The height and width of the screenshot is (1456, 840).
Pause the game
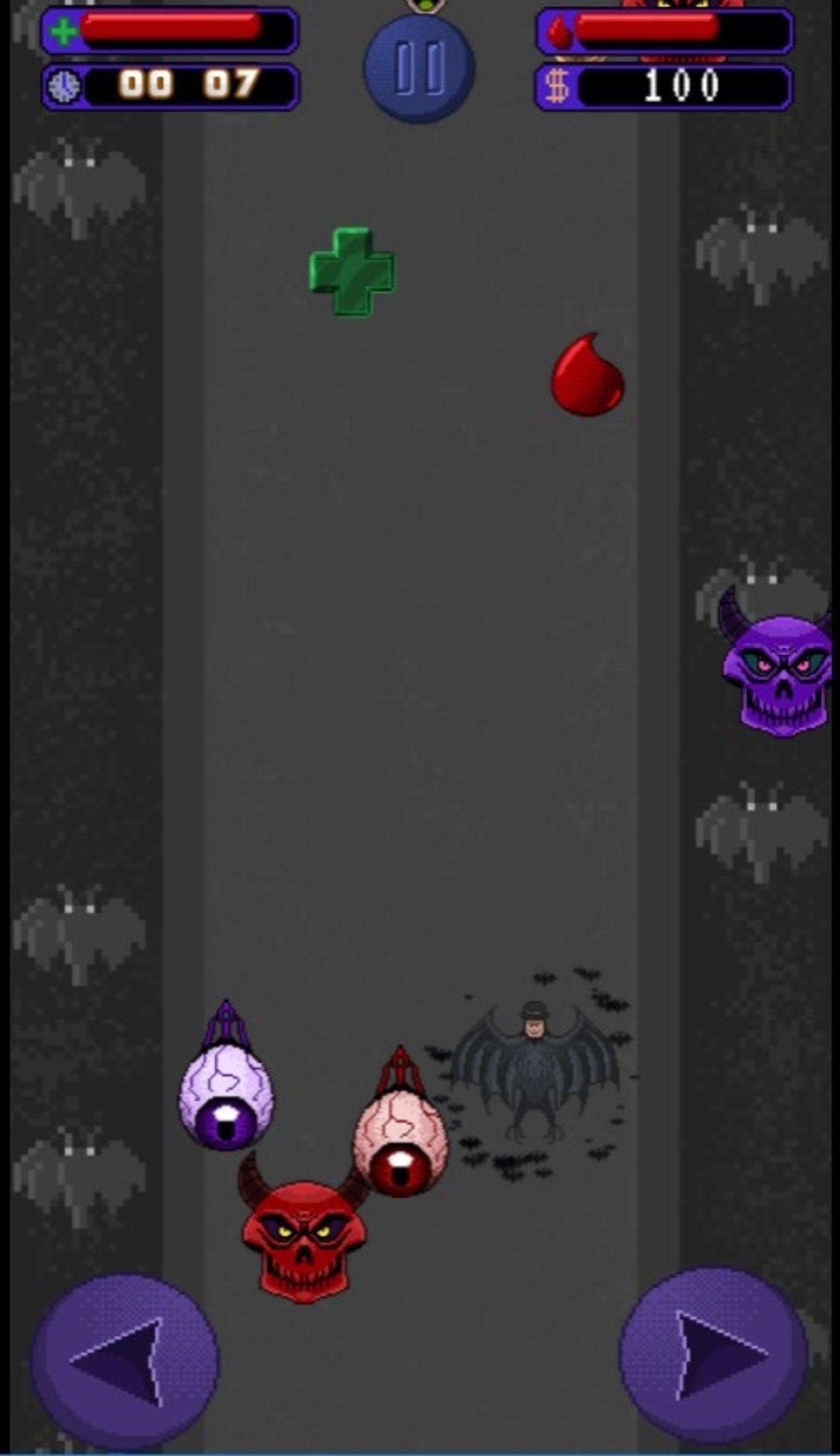tap(419, 68)
